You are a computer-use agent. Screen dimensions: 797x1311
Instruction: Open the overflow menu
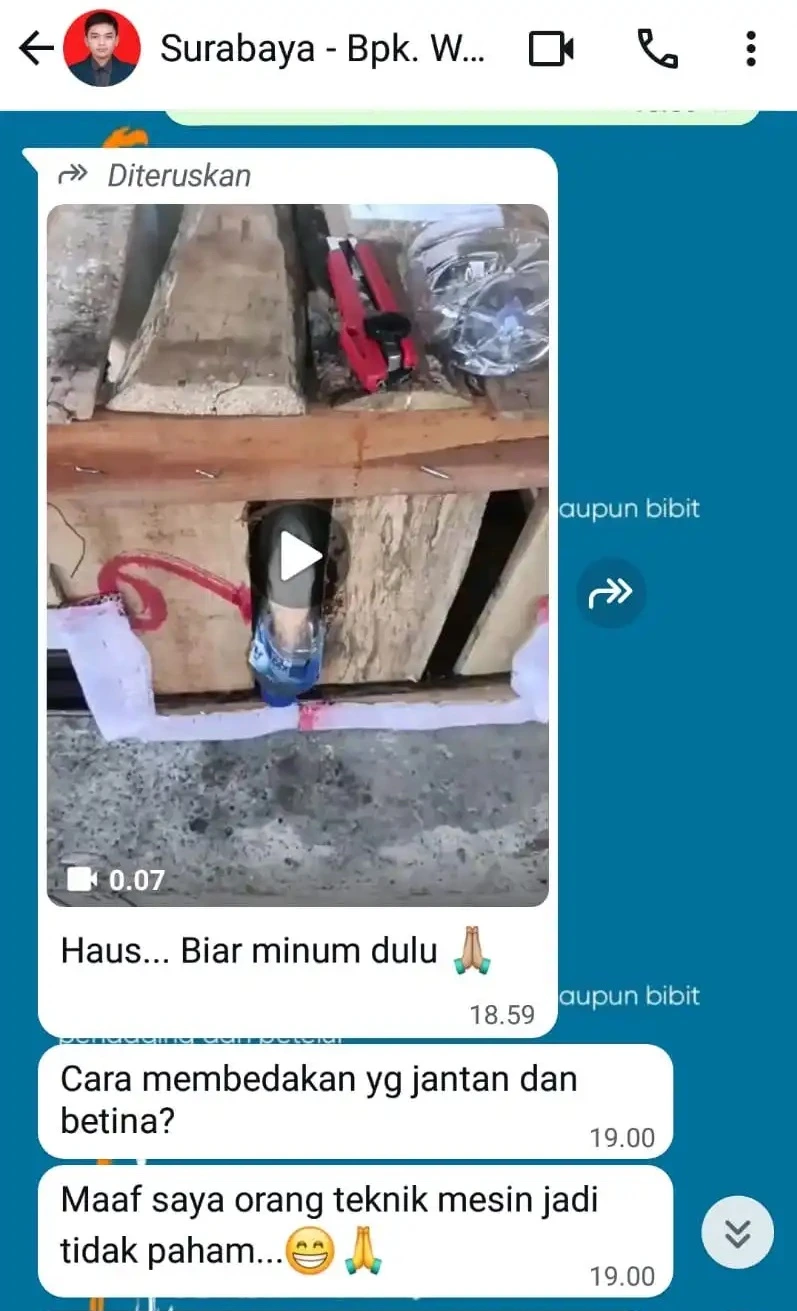pos(750,49)
